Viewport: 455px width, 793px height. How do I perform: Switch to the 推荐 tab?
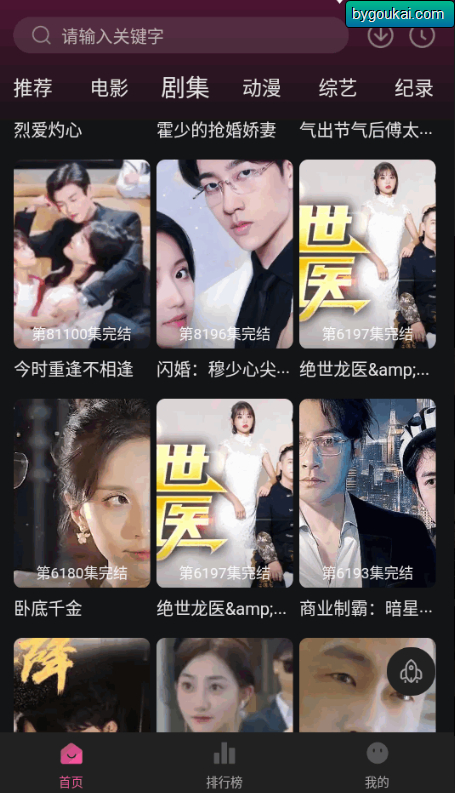tap(33, 88)
